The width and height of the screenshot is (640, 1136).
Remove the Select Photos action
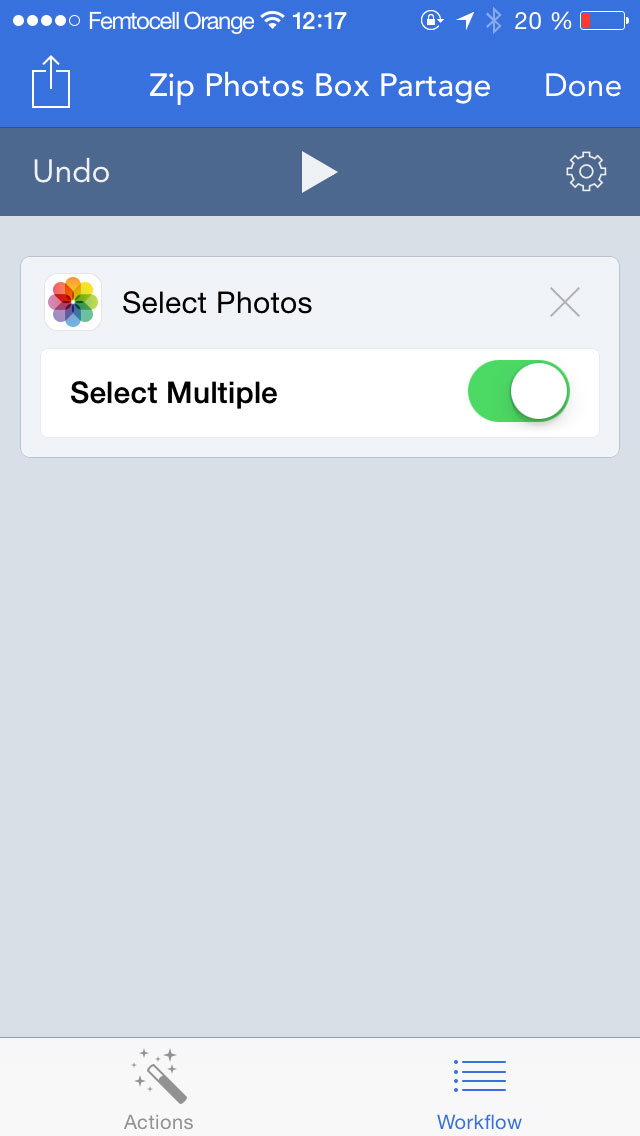tap(565, 302)
